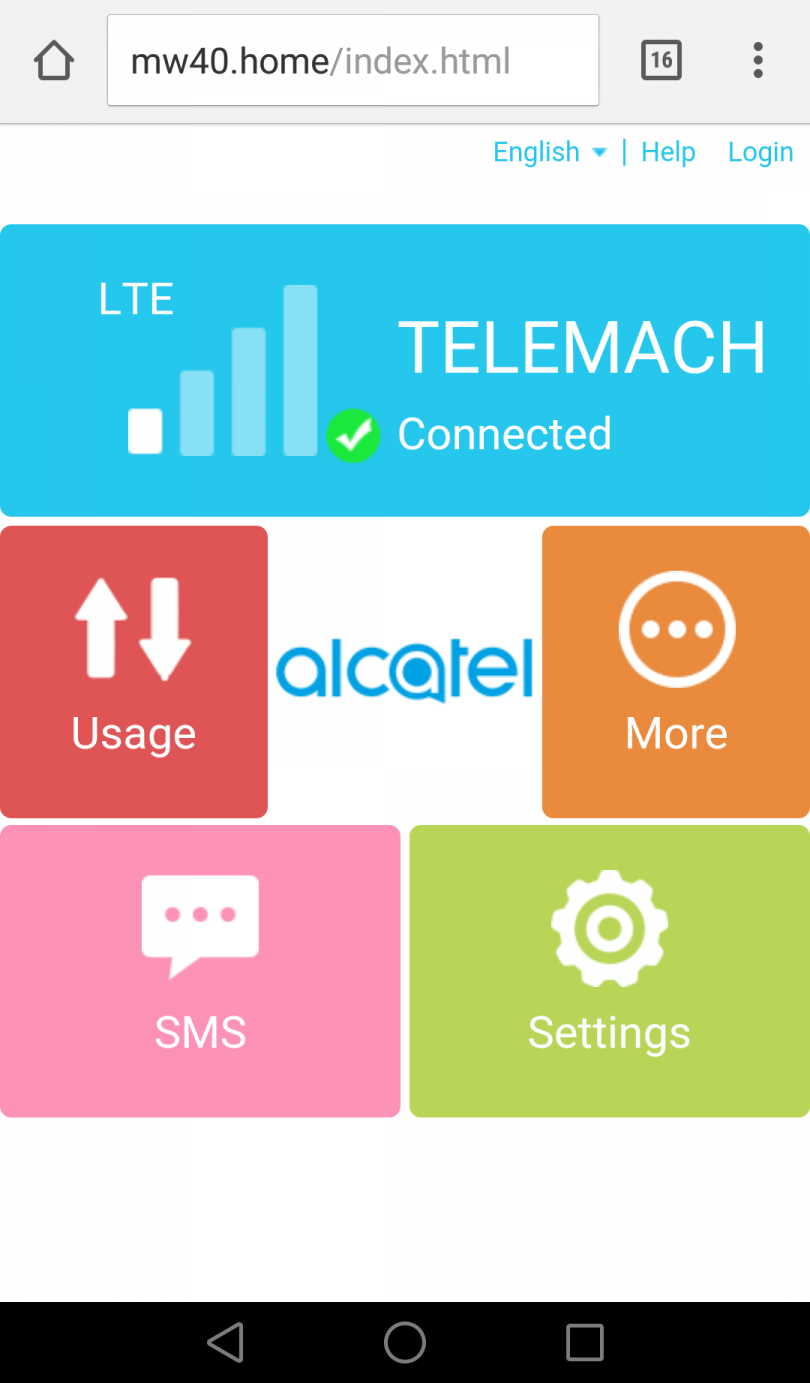The height and width of the screenshot is (1383, 810).
Task: Open the SMS tile
Action: [200, 970]
